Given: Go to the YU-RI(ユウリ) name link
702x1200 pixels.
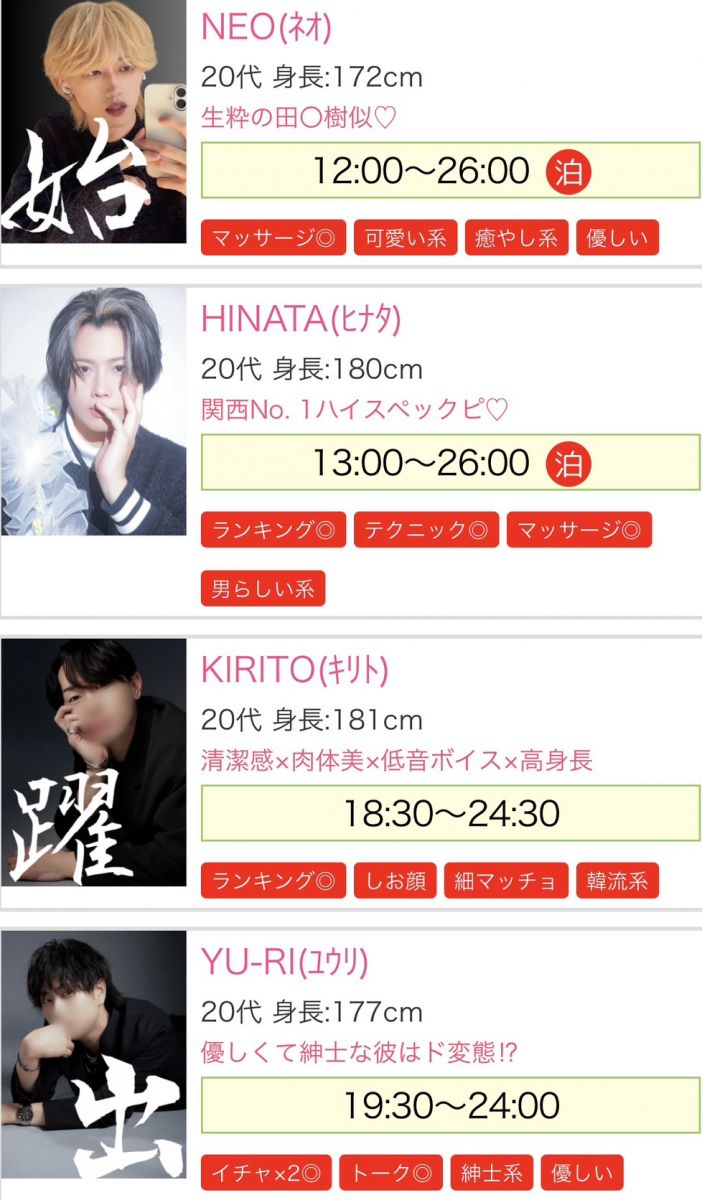Looking at the screenshot, I should coord(285,962).
